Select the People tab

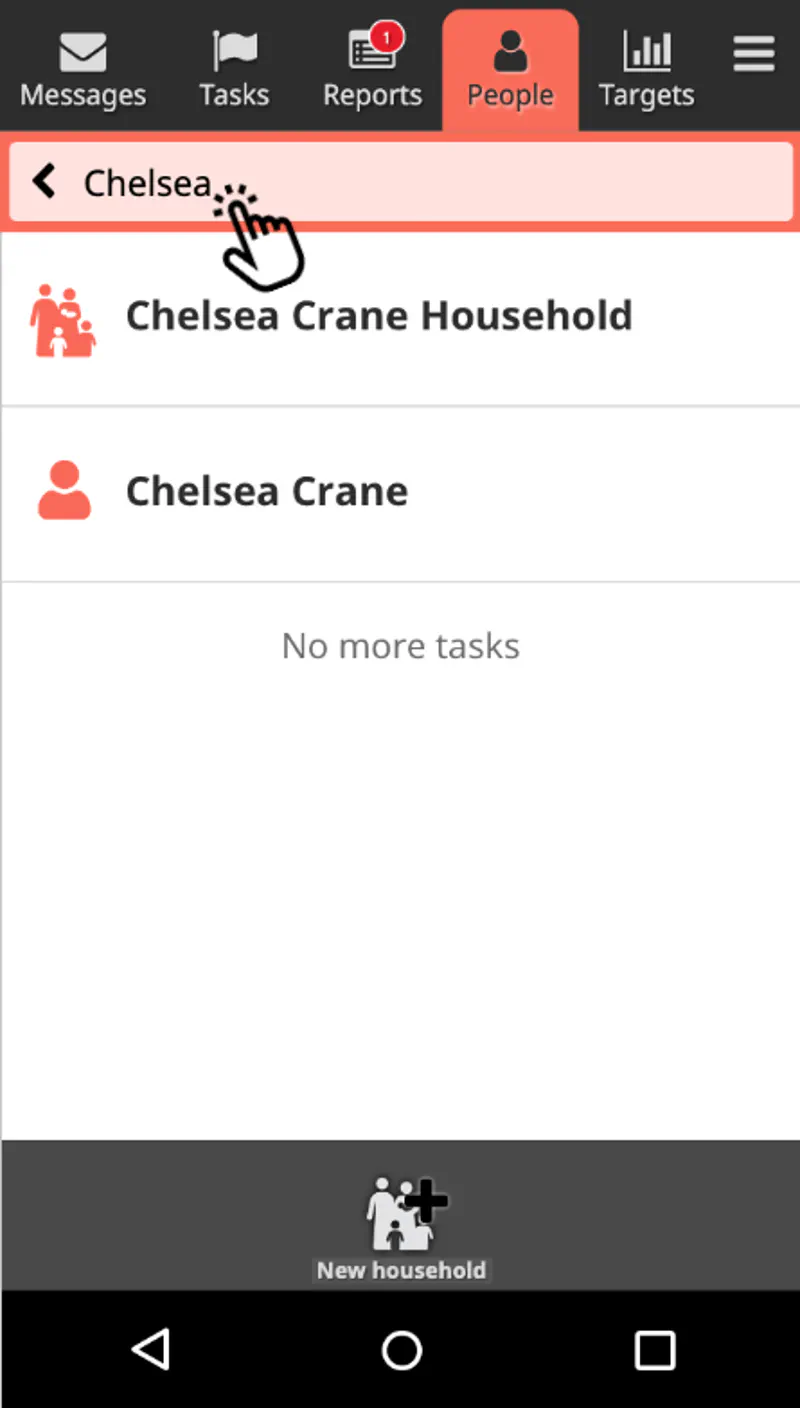[510, 70]
